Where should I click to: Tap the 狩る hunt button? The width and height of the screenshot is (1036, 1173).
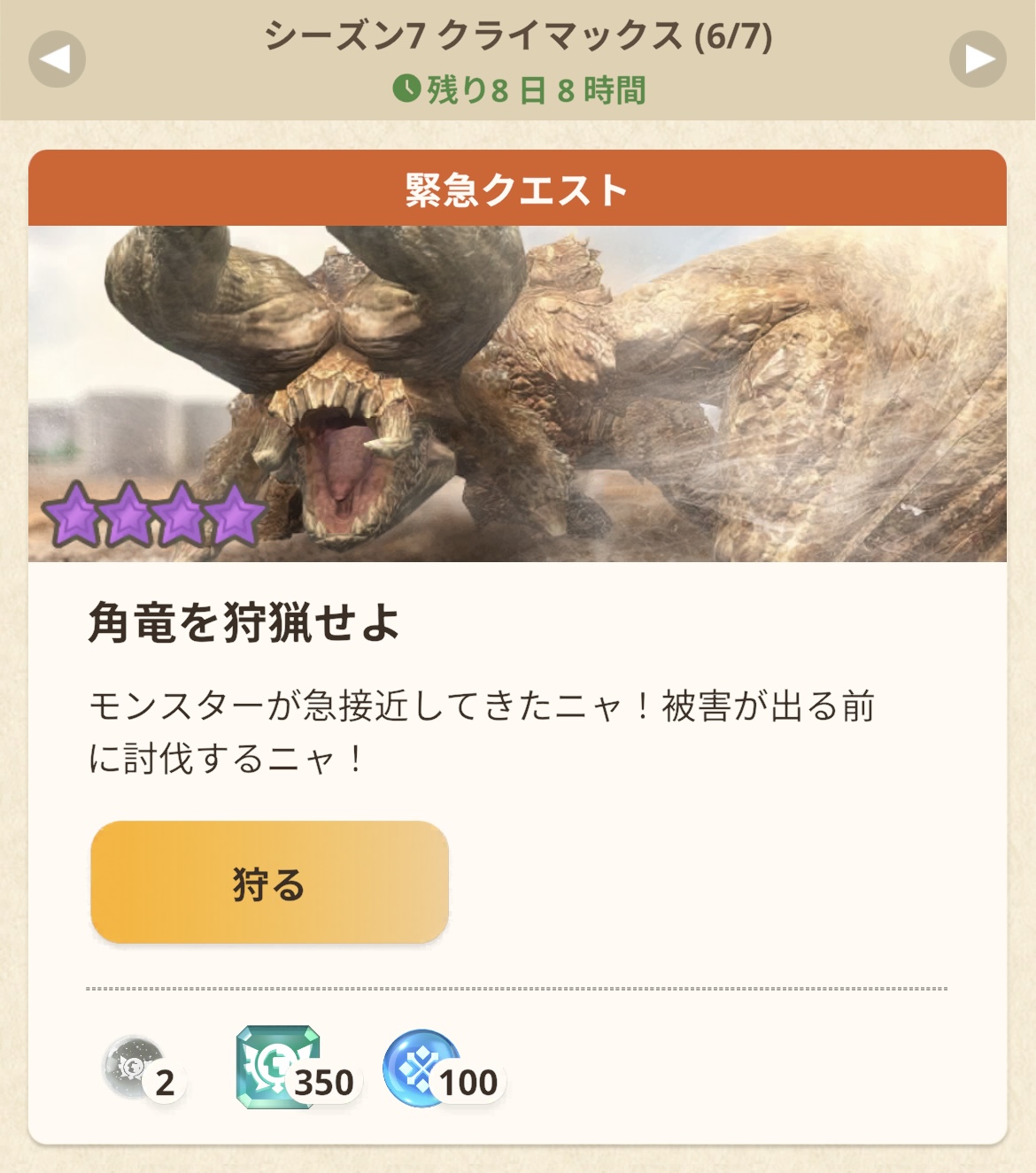(269, 883)
